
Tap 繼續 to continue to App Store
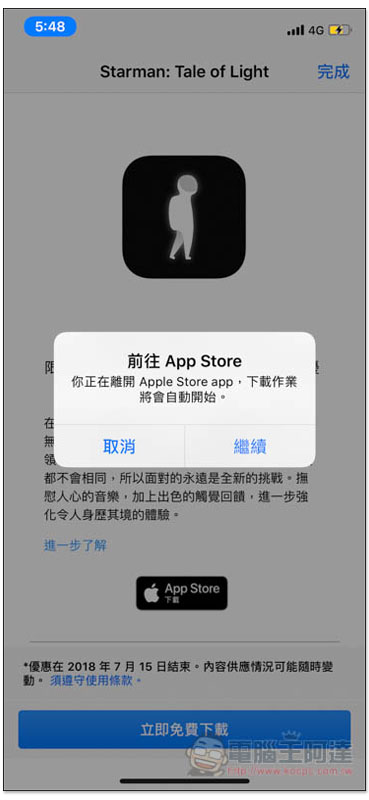250,446
